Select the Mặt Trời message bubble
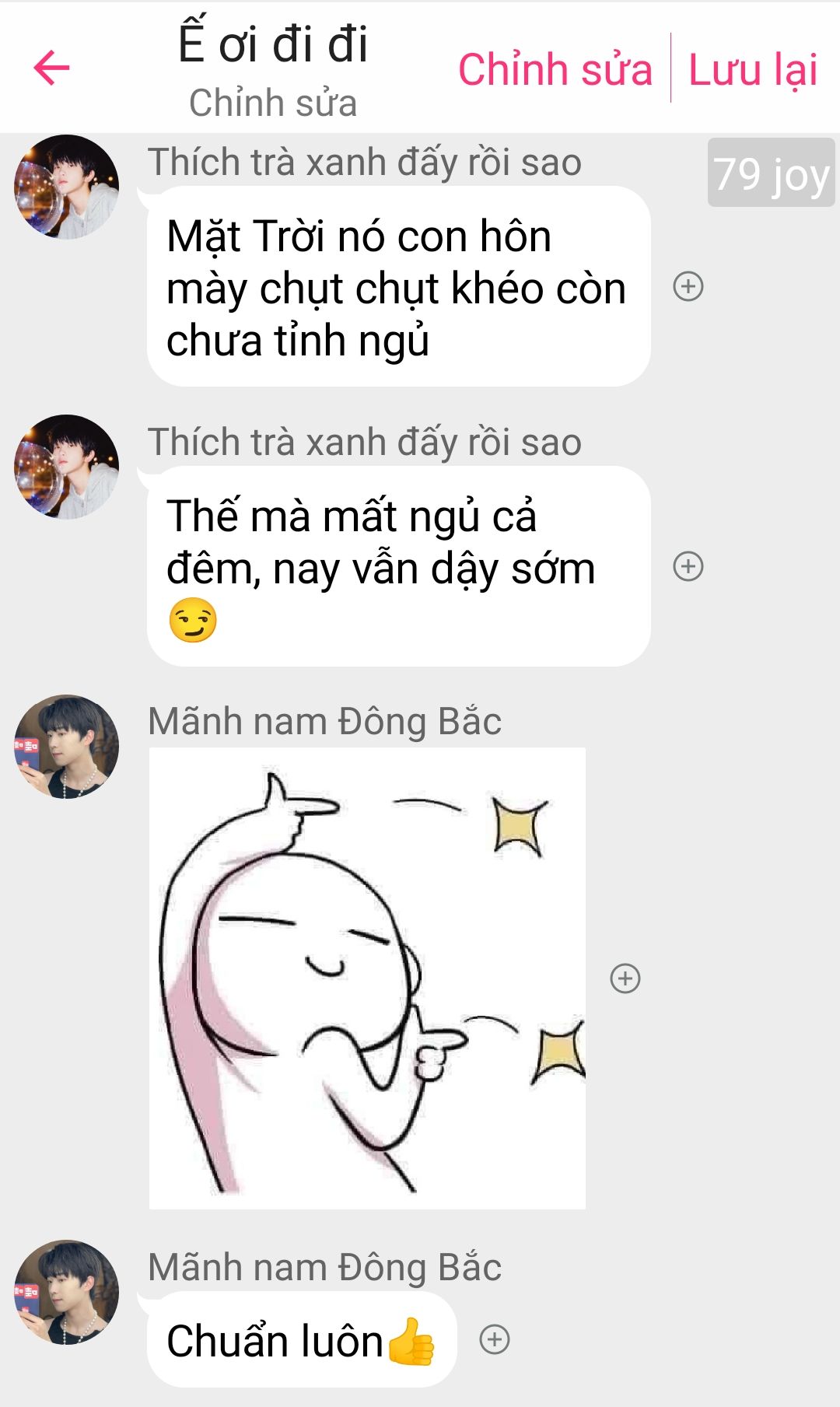Viewport: 840px width, 1407px height. tap(398, 286)
